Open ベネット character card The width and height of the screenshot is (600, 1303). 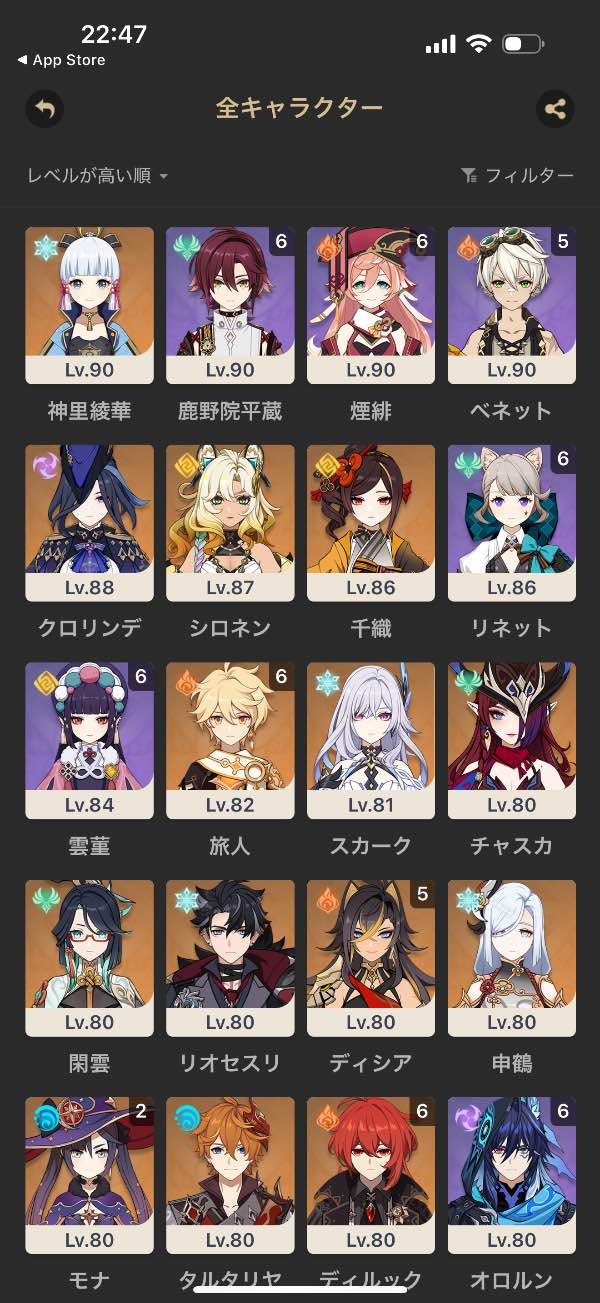pos(511,305)
